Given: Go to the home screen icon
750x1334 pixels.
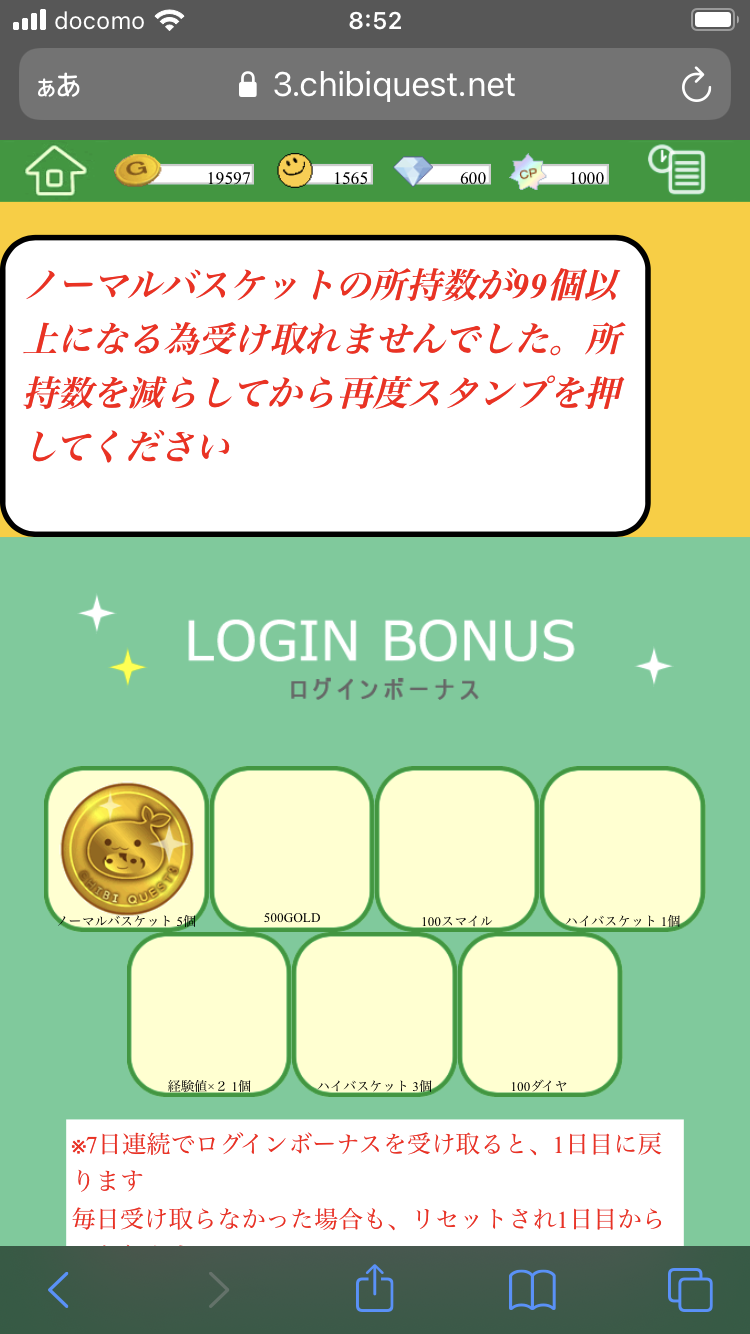Looking at the screenshot, I should [56, 171].
